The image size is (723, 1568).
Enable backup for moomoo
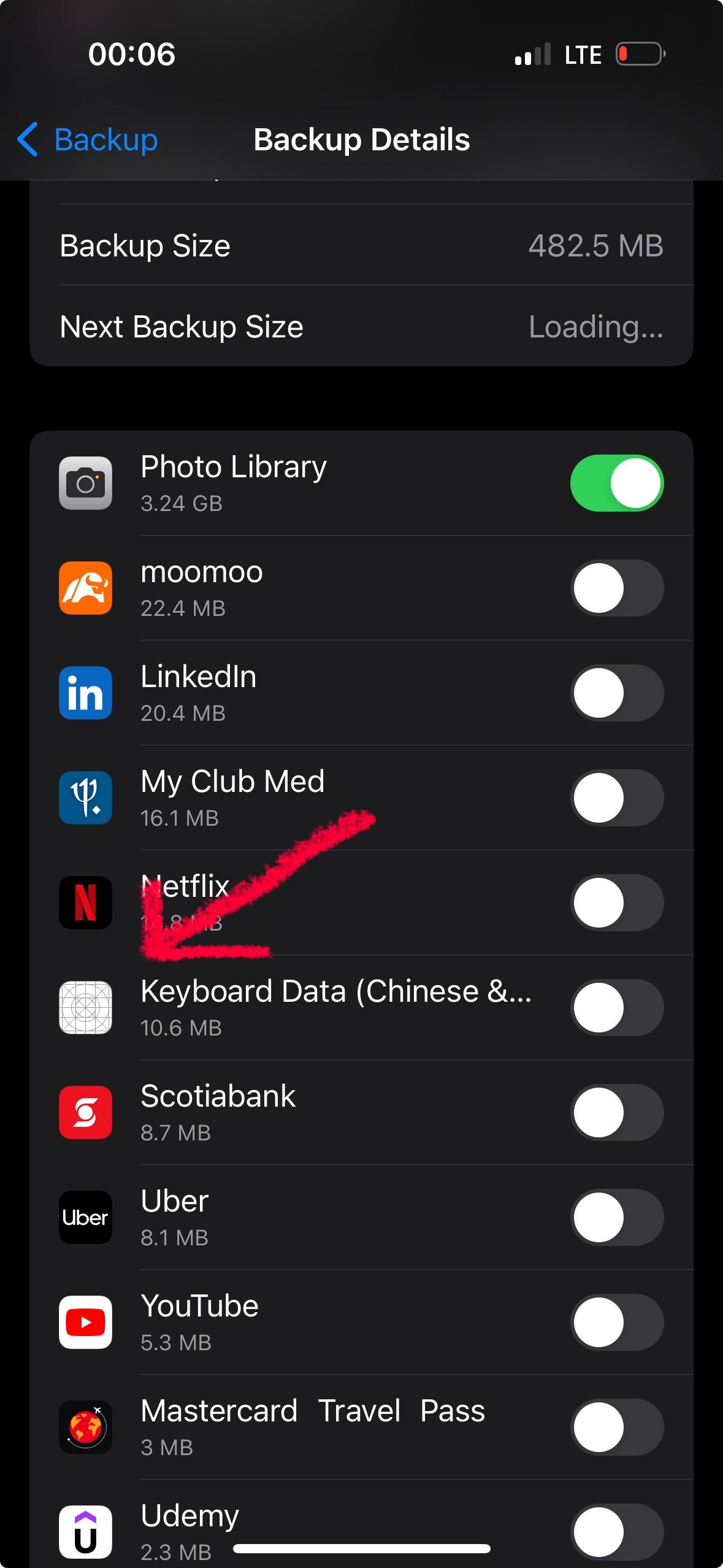click(616, 588)
